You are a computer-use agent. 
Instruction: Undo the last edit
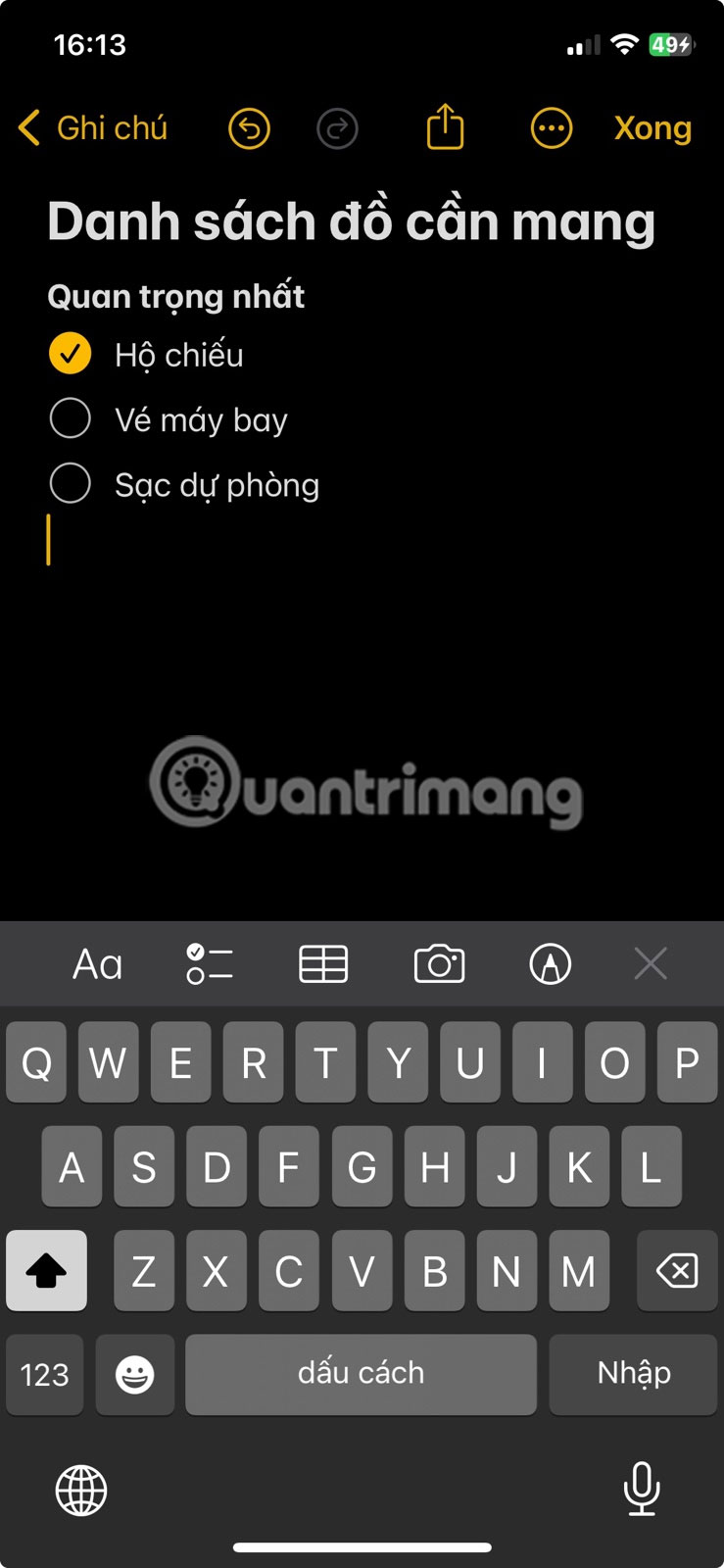pos(249,128)
